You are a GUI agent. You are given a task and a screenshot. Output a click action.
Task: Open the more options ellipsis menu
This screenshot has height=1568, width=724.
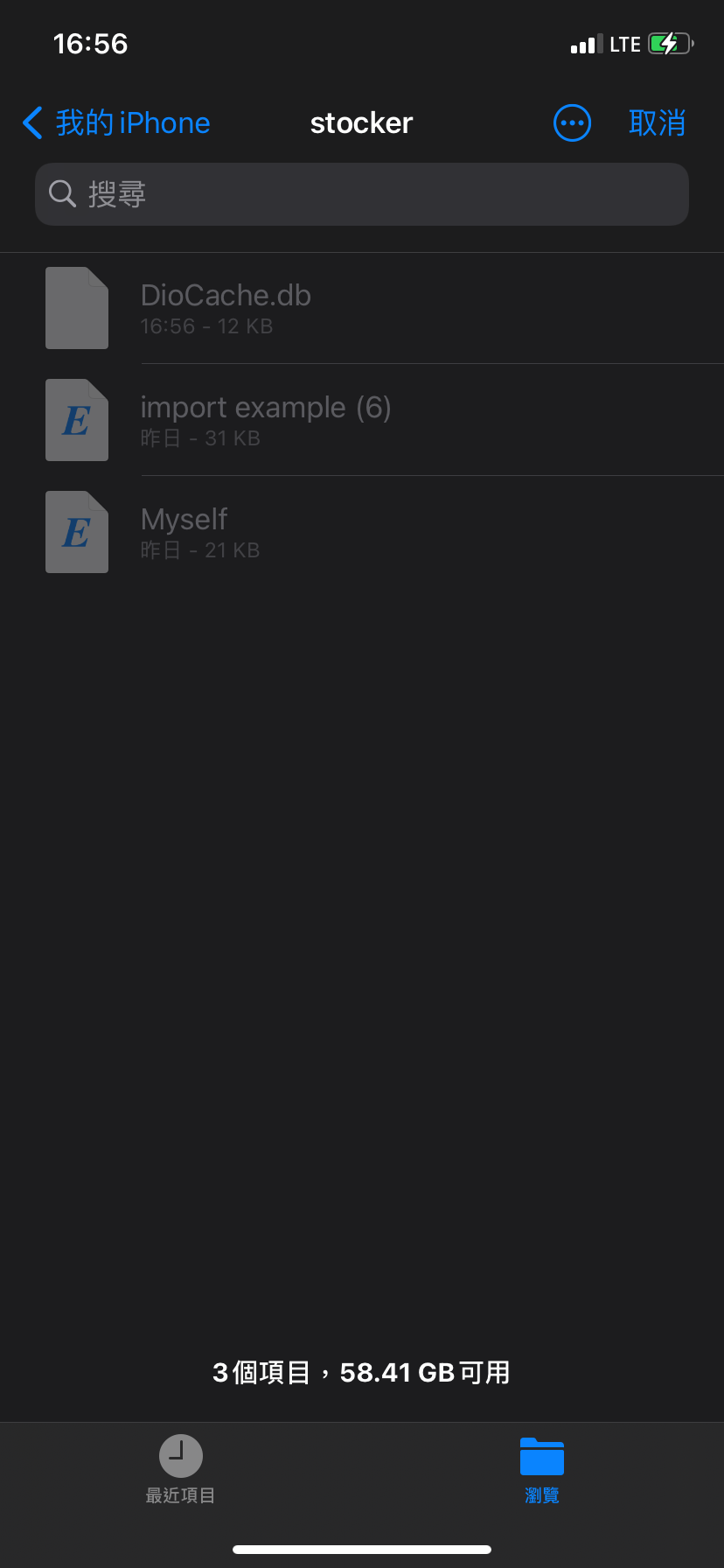tap(573, 123)
